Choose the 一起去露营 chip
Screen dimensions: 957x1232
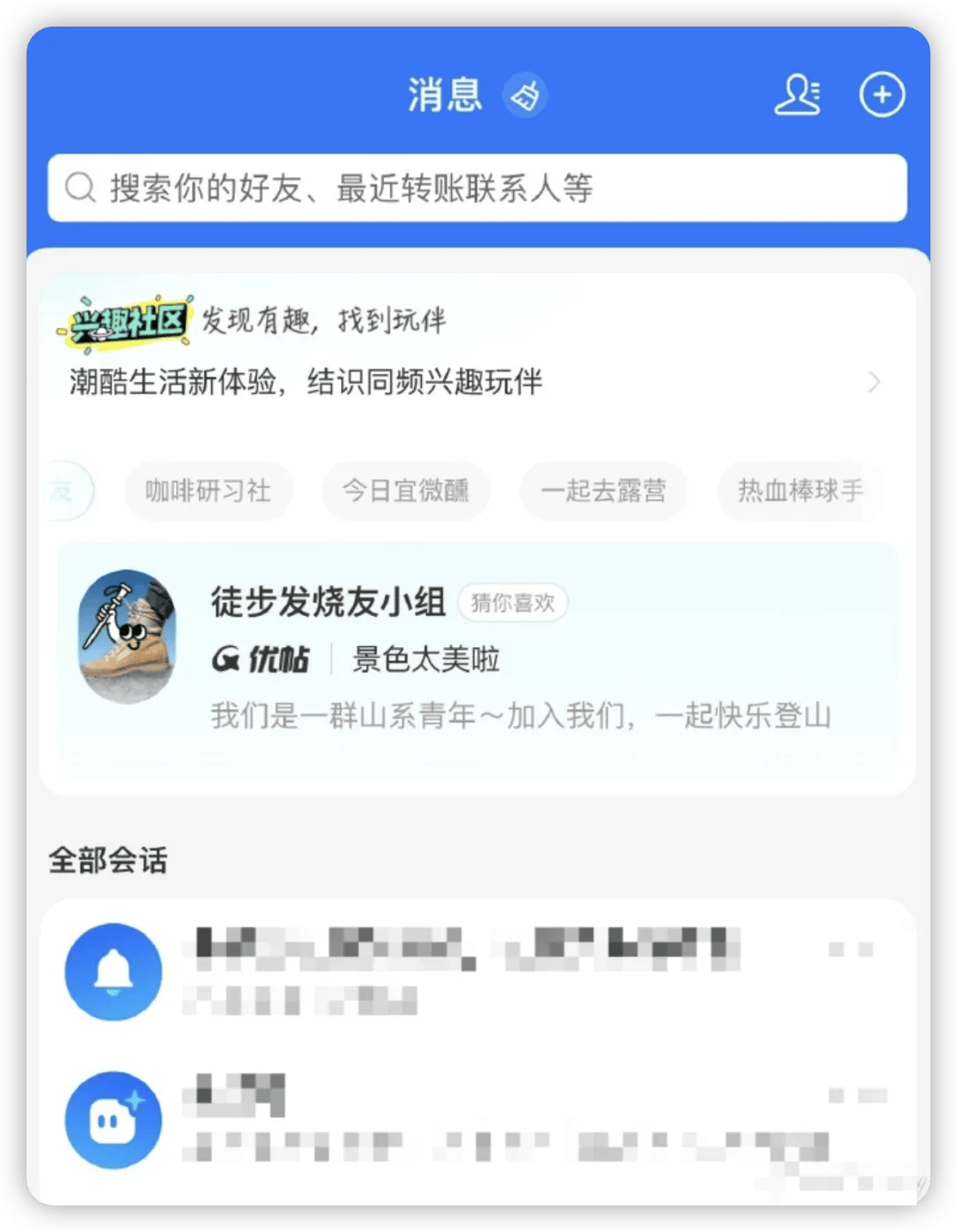pos(603,490)
